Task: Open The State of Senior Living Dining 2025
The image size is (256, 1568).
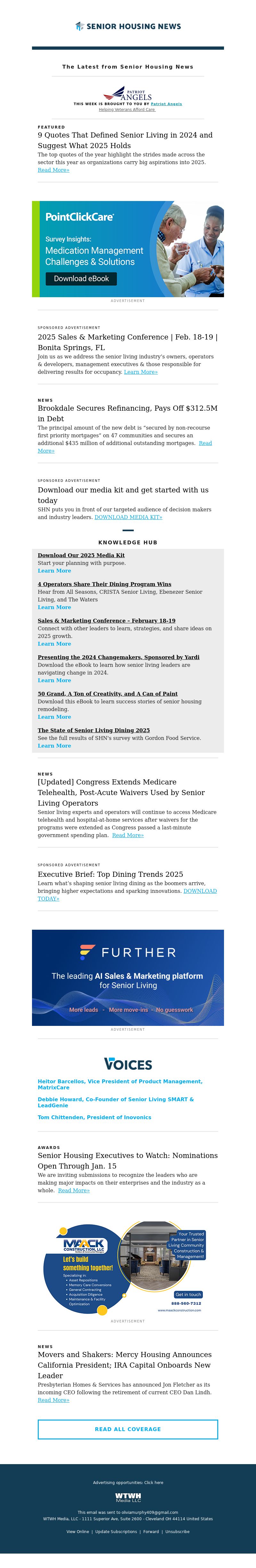Action: [x=93, y=730]
